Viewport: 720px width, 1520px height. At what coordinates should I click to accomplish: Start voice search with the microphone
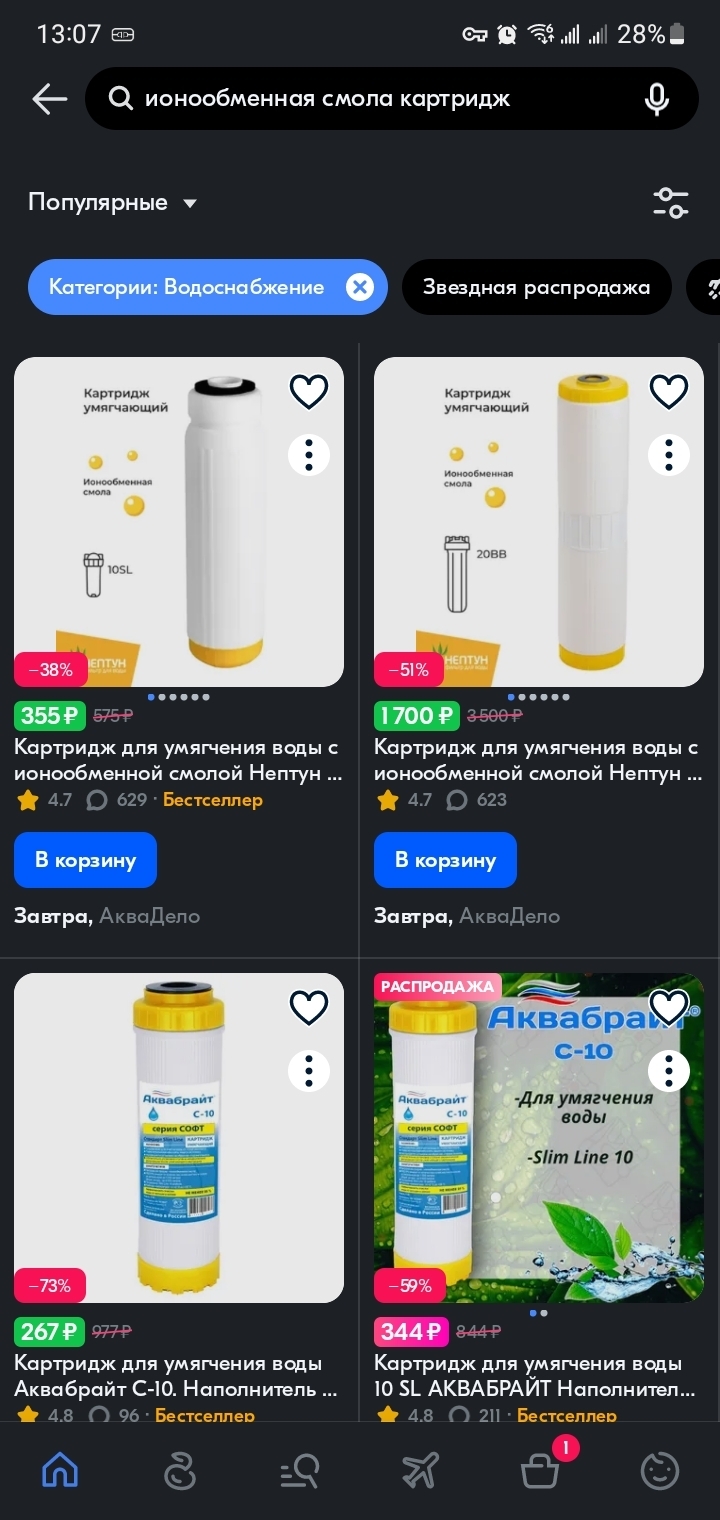click(657, 98)
